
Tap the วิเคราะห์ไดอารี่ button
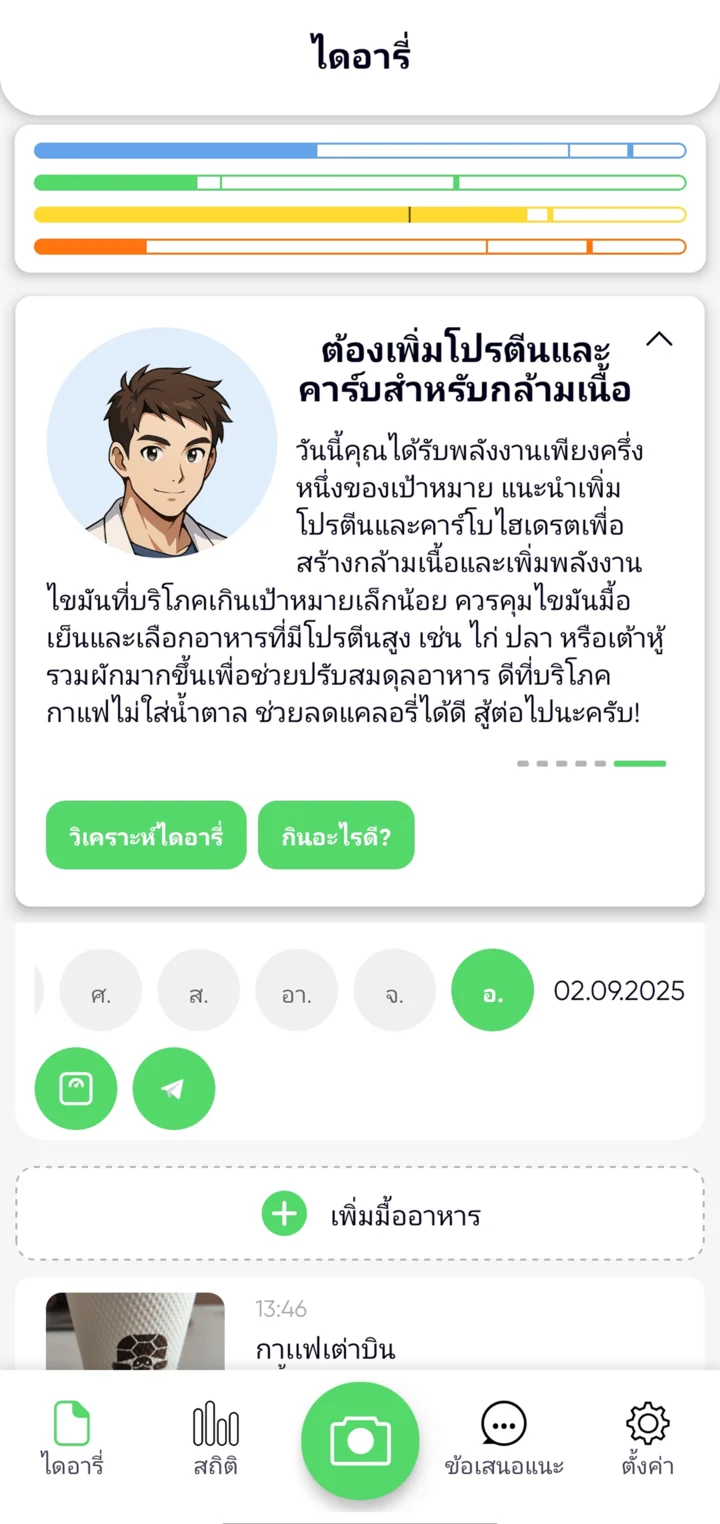146,834
